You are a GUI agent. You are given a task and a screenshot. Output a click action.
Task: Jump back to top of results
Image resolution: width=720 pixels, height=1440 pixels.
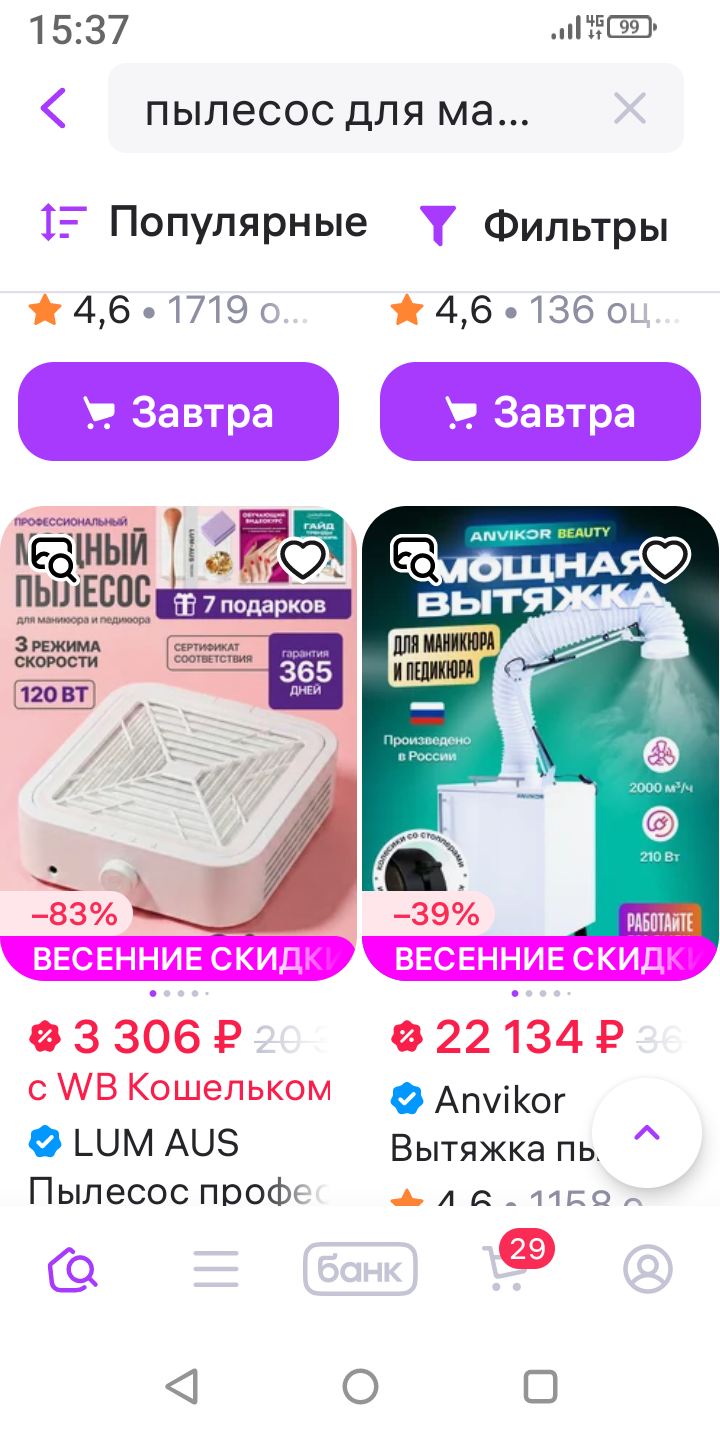[647, 1133]
